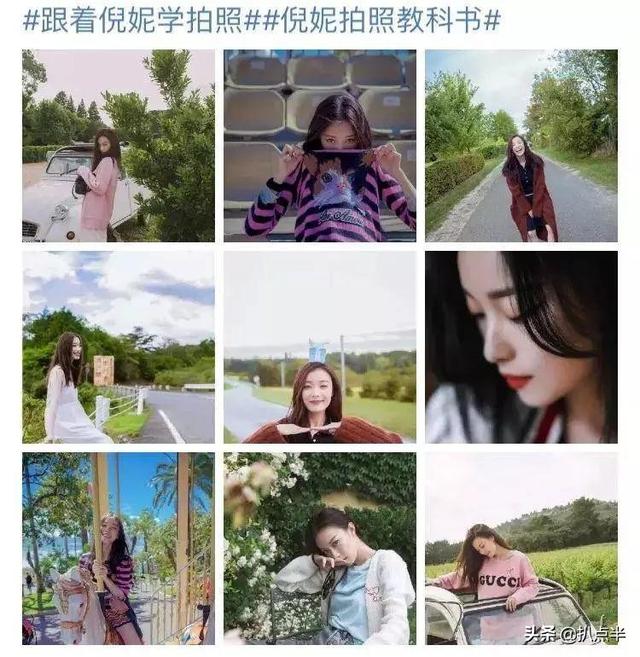Enlarge the close-up portrait with red lips
Screen dimensions: 640x657
(521, 347)
